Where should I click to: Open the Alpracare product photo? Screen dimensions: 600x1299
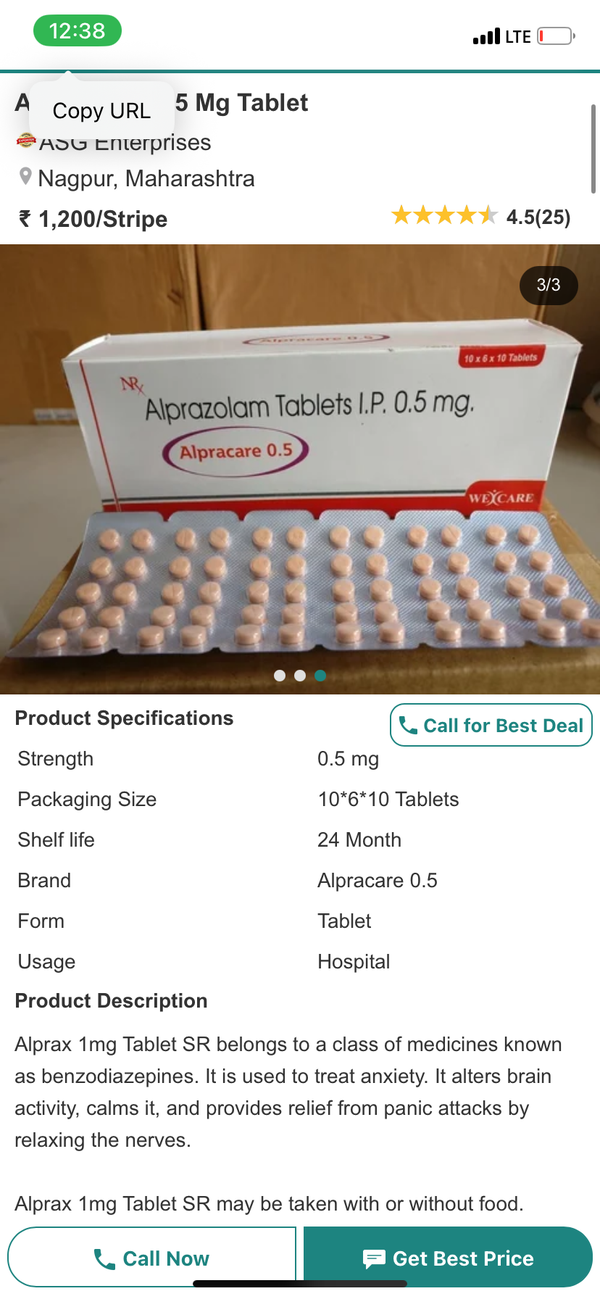[x=300, y=470]
